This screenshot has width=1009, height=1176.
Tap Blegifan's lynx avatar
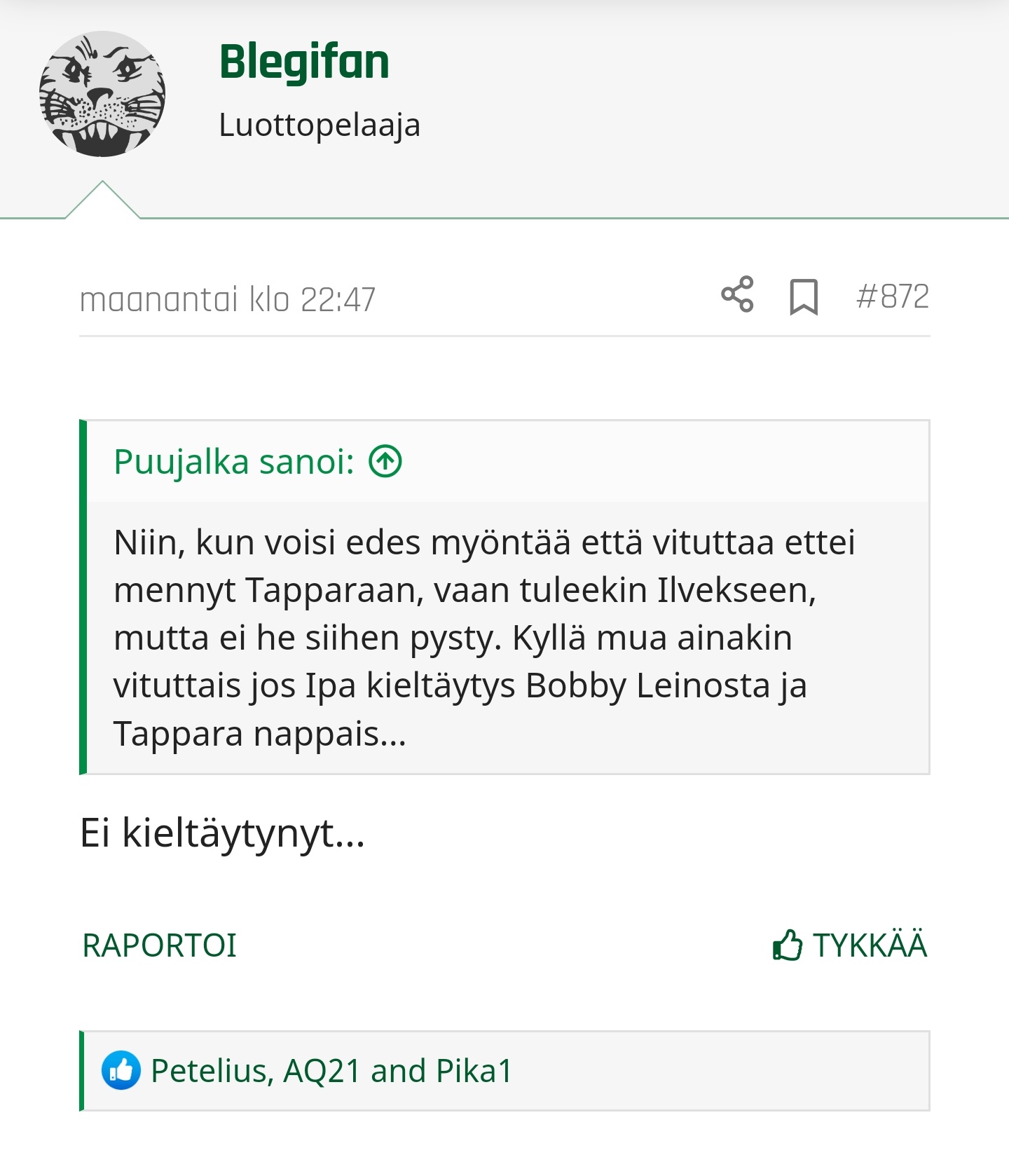[x=102, y=94]
